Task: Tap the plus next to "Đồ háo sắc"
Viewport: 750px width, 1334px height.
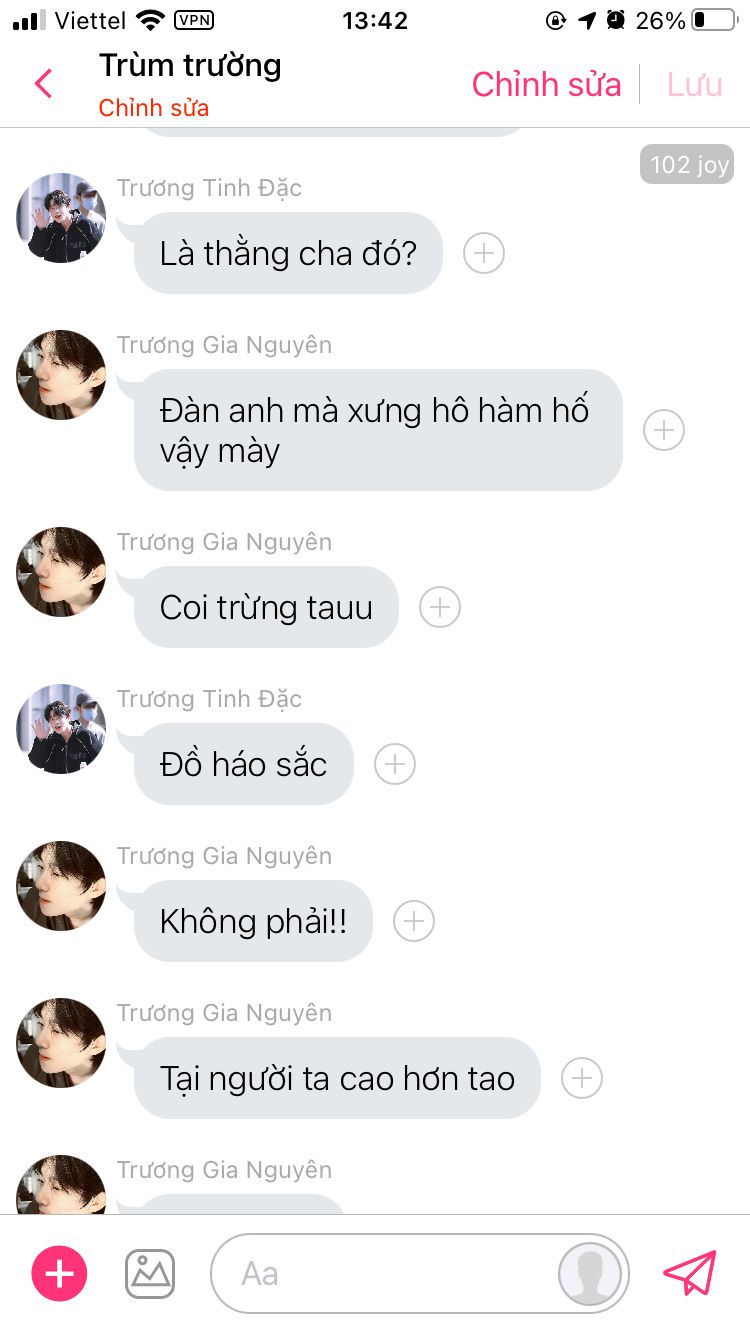Action: coord(395,764)
